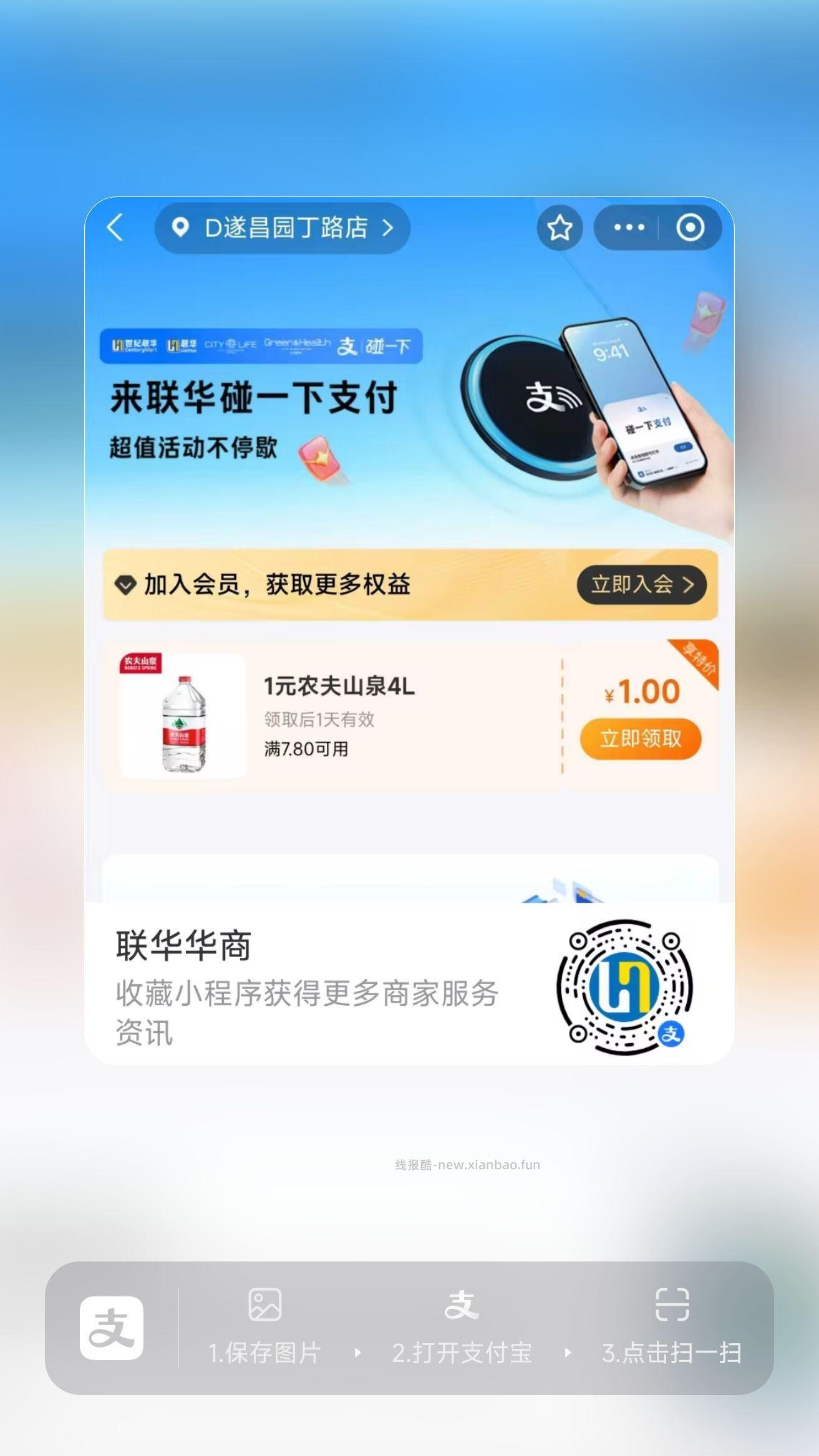The width and height of the screenshot is (819, 1456).
Task: Tap the location pin icon in store name pill
Action: tap(181, 229)
